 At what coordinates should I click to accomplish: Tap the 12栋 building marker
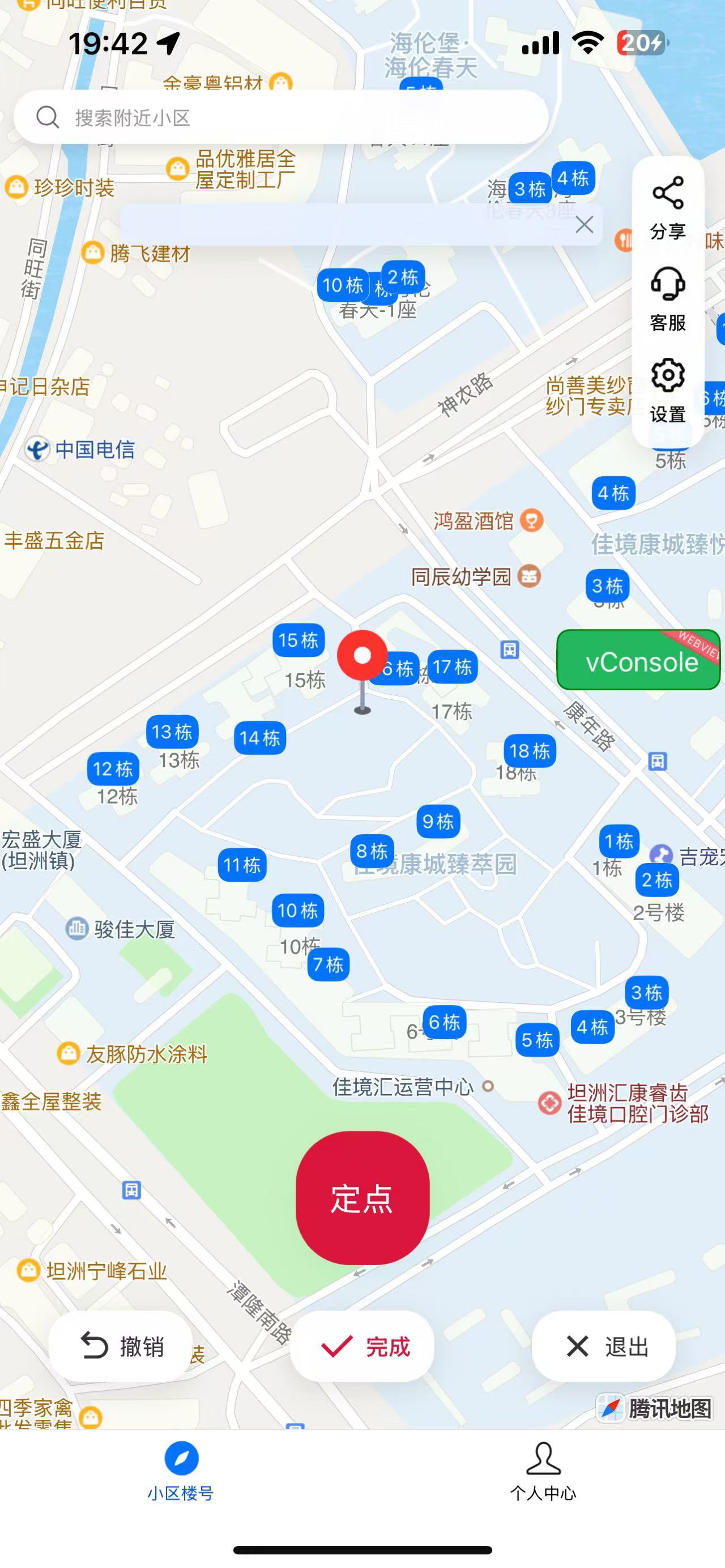coord(113,769)
